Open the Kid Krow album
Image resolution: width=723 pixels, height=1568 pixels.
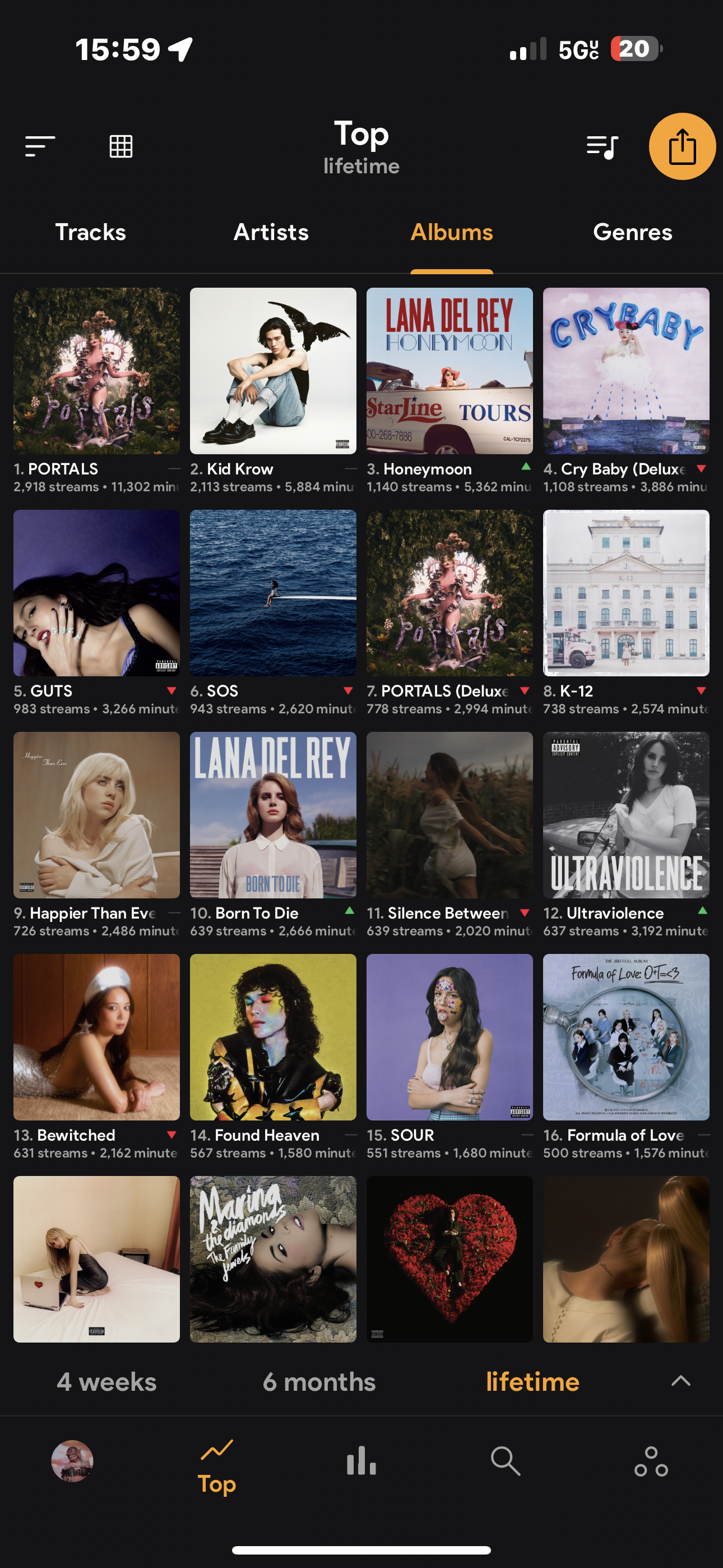274,371
